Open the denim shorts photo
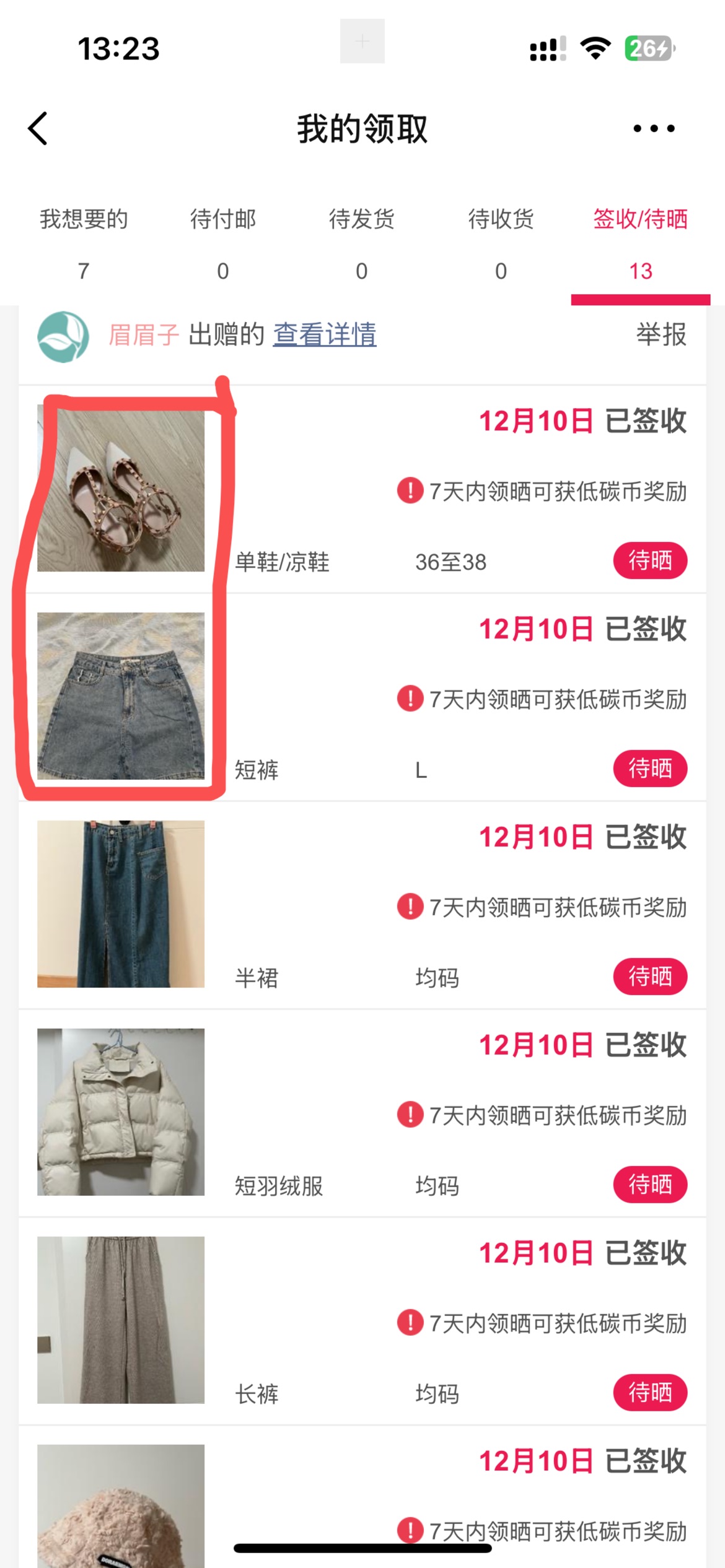 121,696
